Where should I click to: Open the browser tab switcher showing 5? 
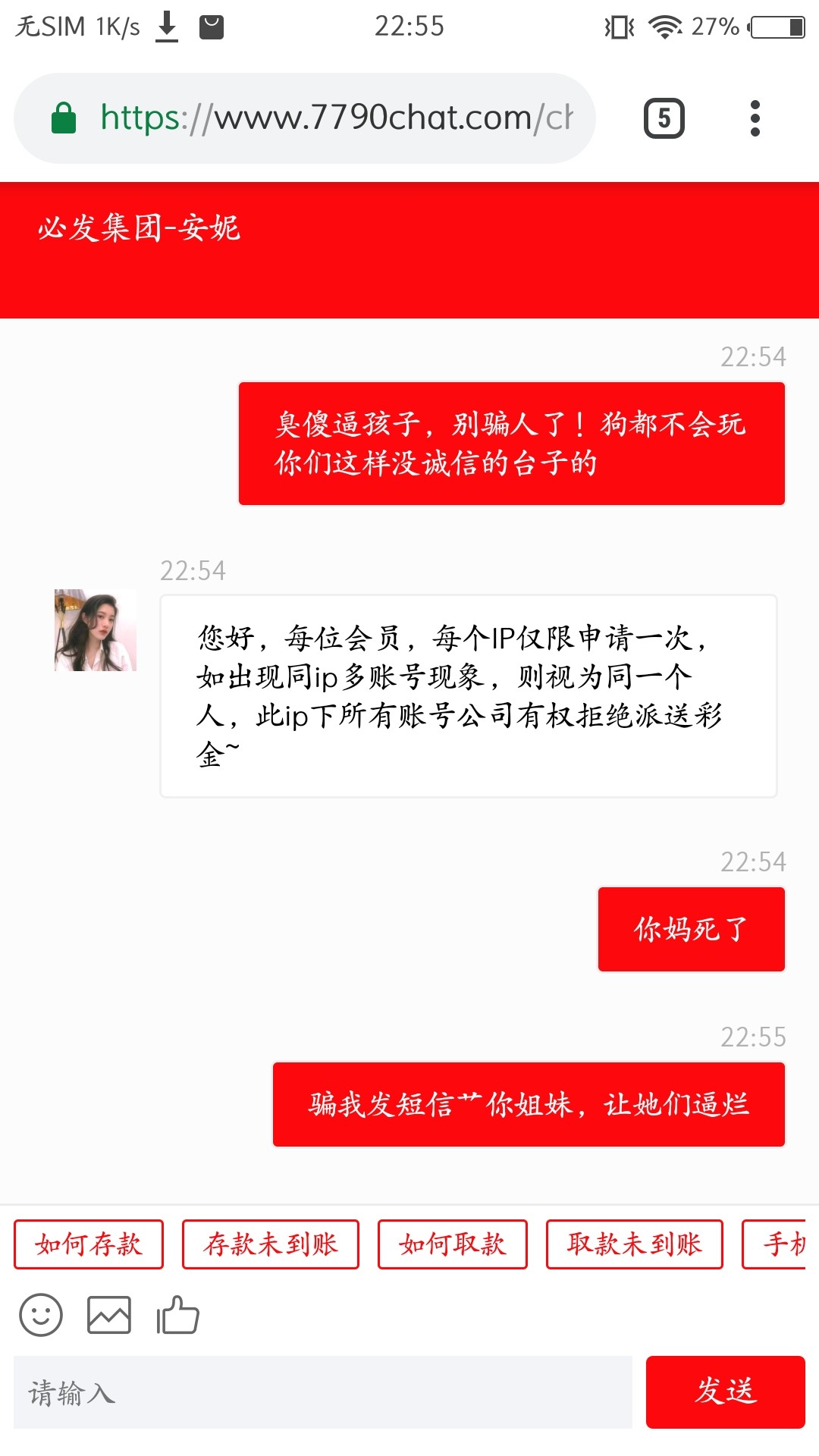pos(664,118)
